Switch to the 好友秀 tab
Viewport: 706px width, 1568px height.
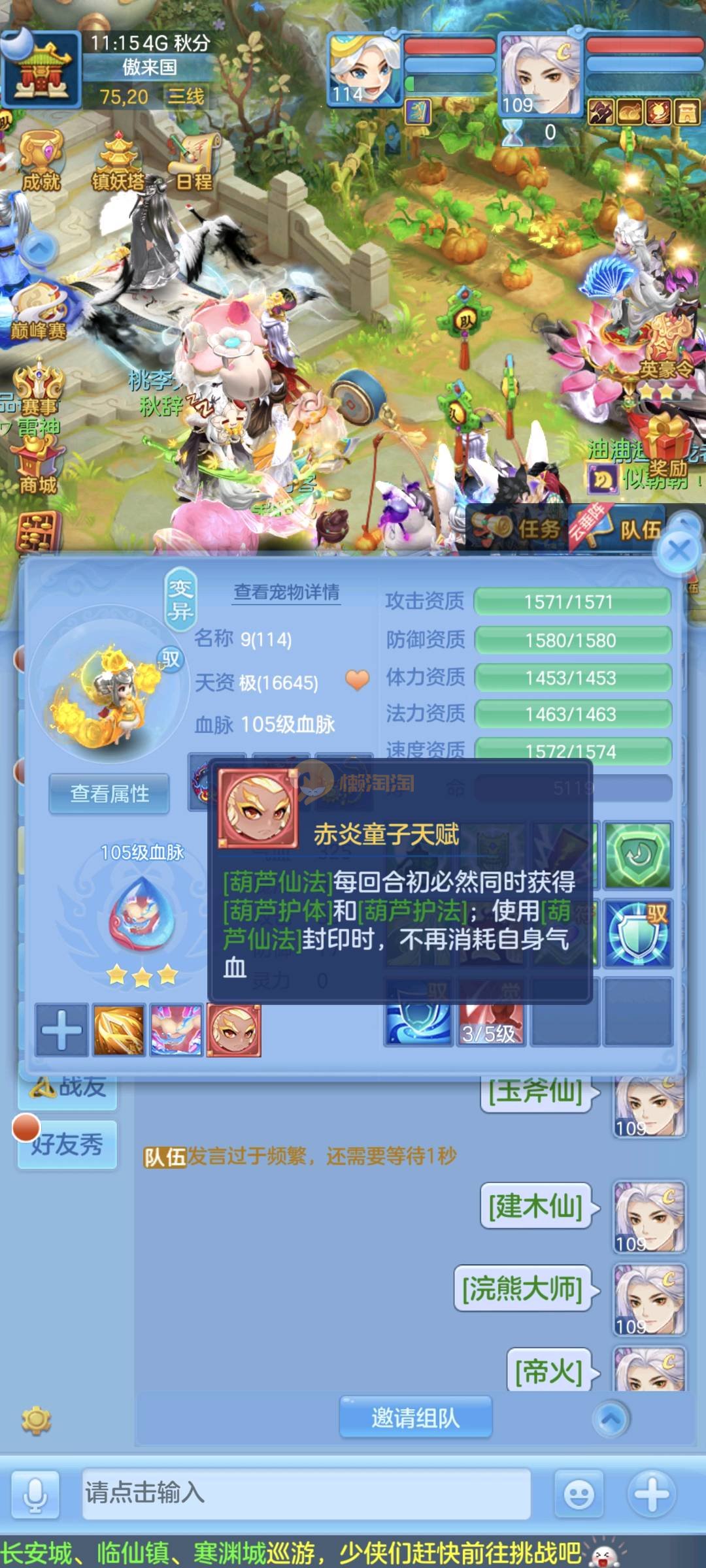click(67, 1145)
